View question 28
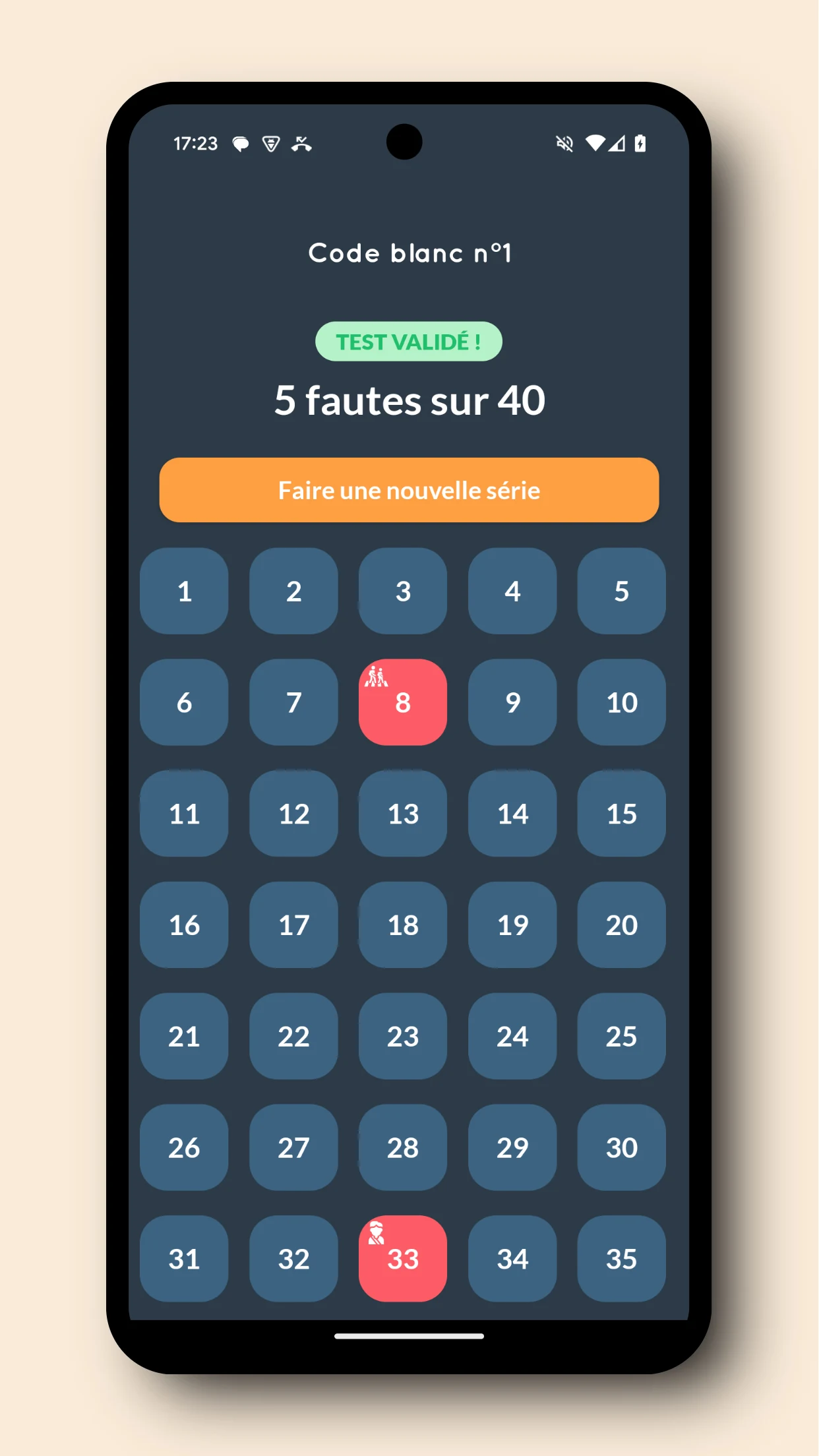Image resolution: width=819 pixels, height=1456 pixels. click(x=403, y=1148)
